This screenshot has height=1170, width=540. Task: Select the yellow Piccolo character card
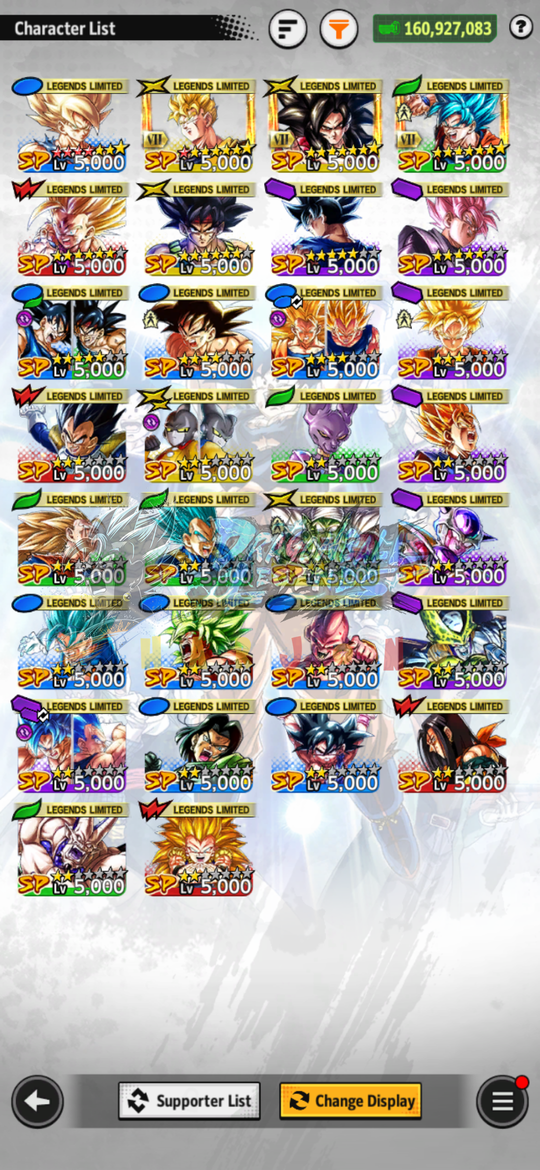324,539
